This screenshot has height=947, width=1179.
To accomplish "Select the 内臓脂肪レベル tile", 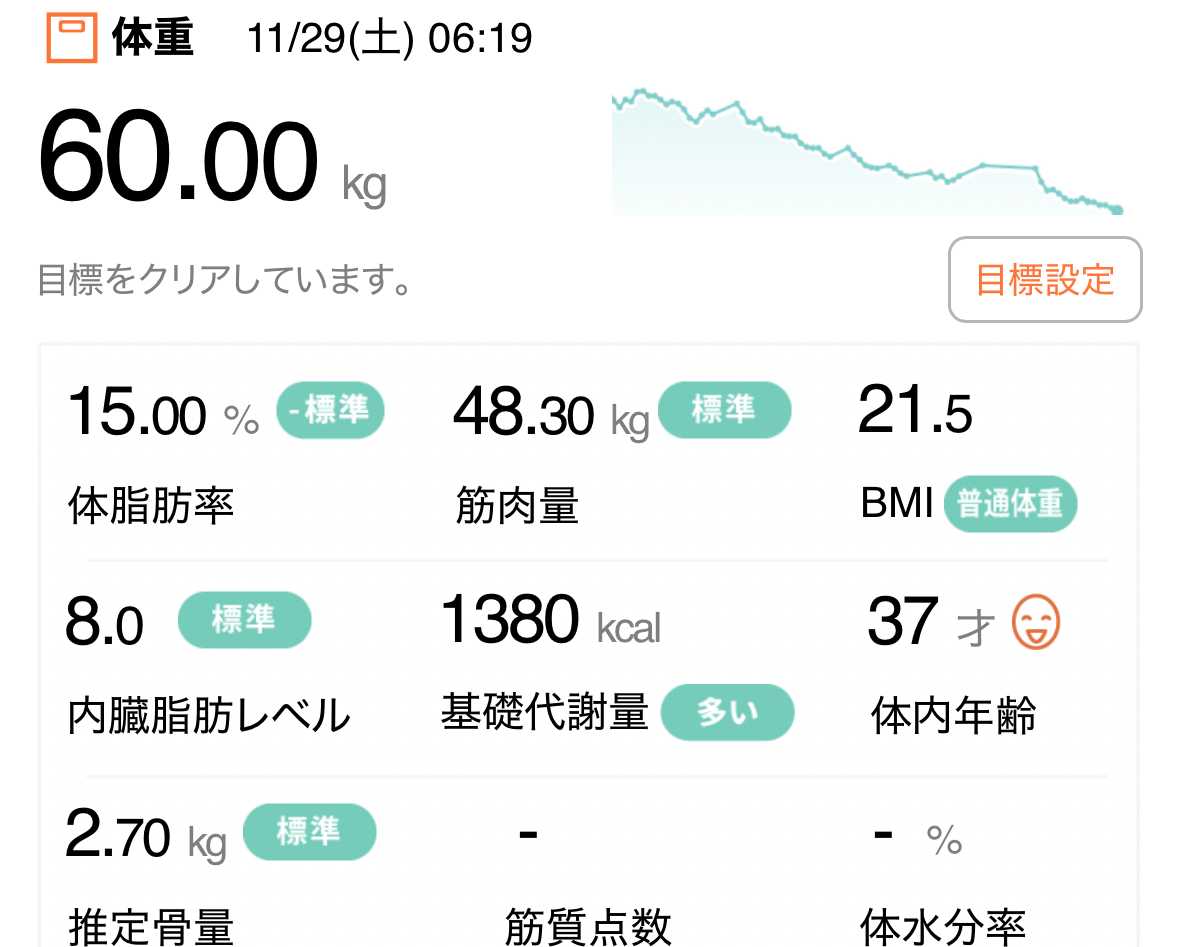I will 208,665.
